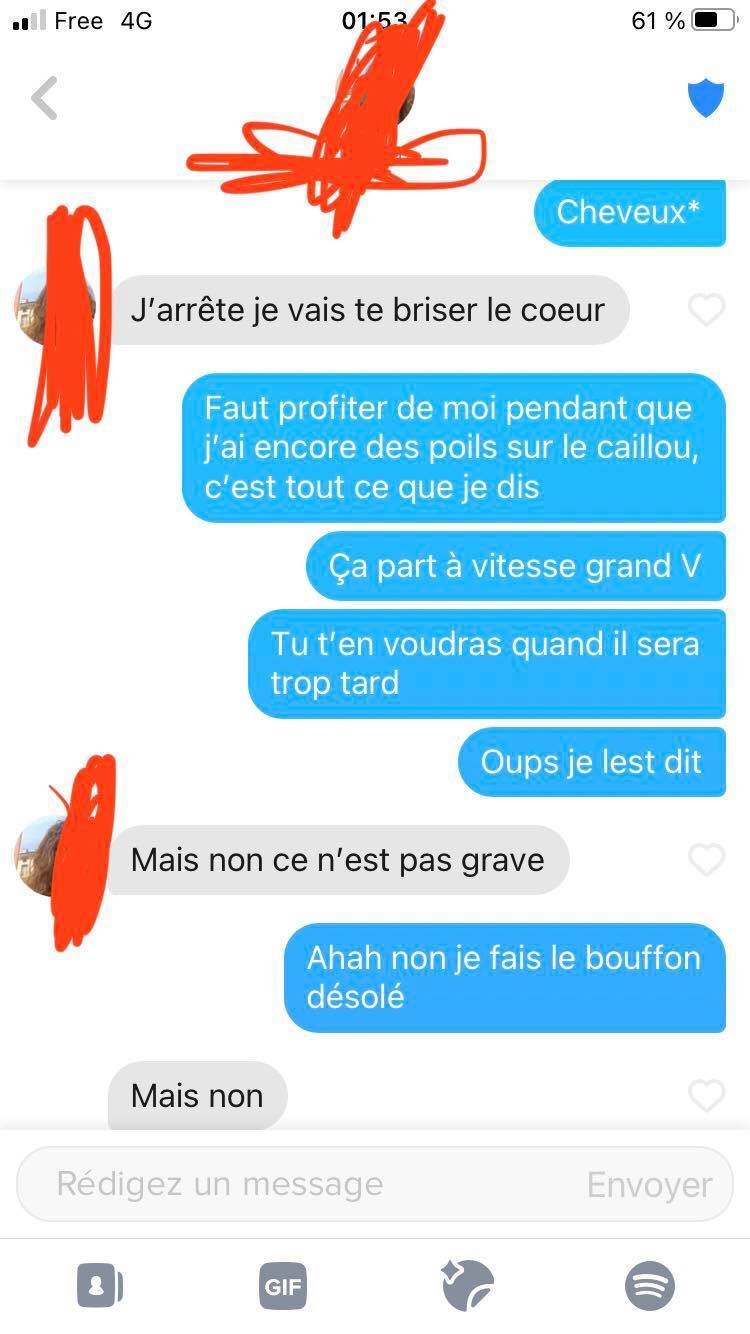Share a song via Spotify icon
The height and width of the screenshot is (1334, 750).
(650, 1285)
